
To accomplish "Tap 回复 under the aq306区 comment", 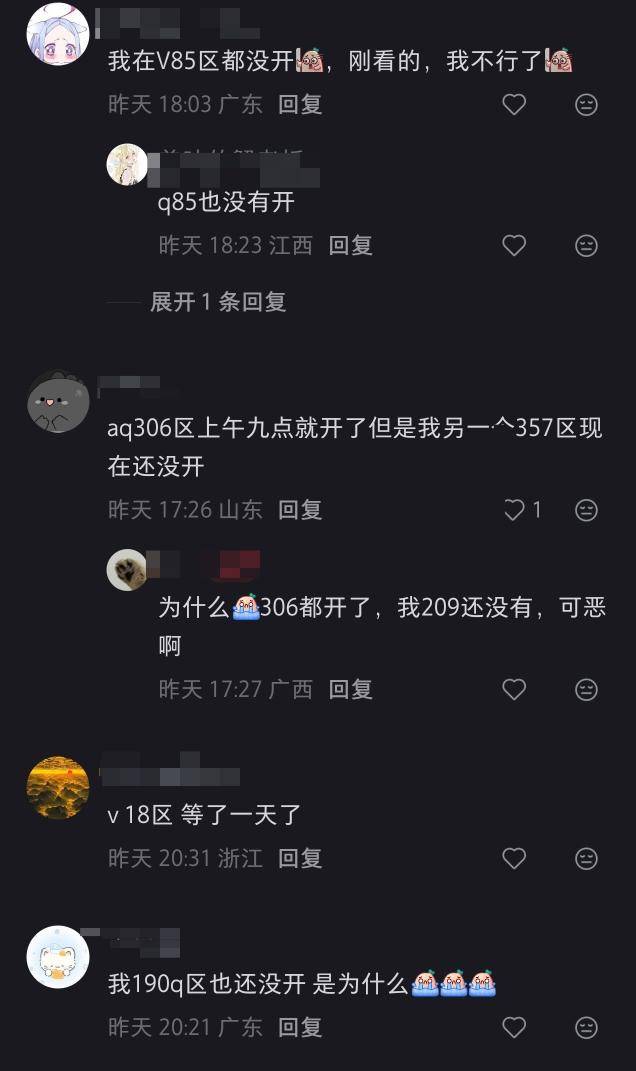I will point(300,510).
